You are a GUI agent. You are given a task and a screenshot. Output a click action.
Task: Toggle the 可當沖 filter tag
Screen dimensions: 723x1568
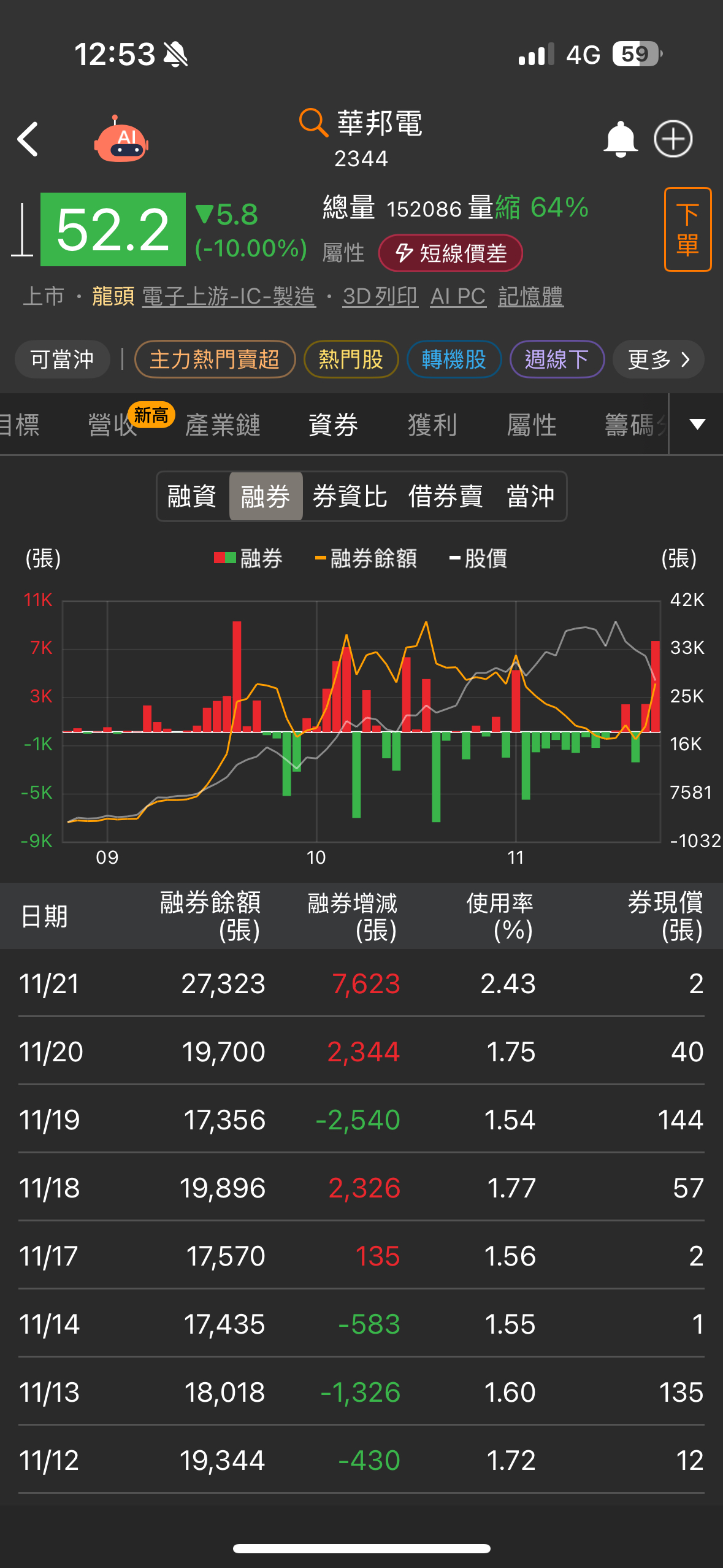(x=61, y=359)
